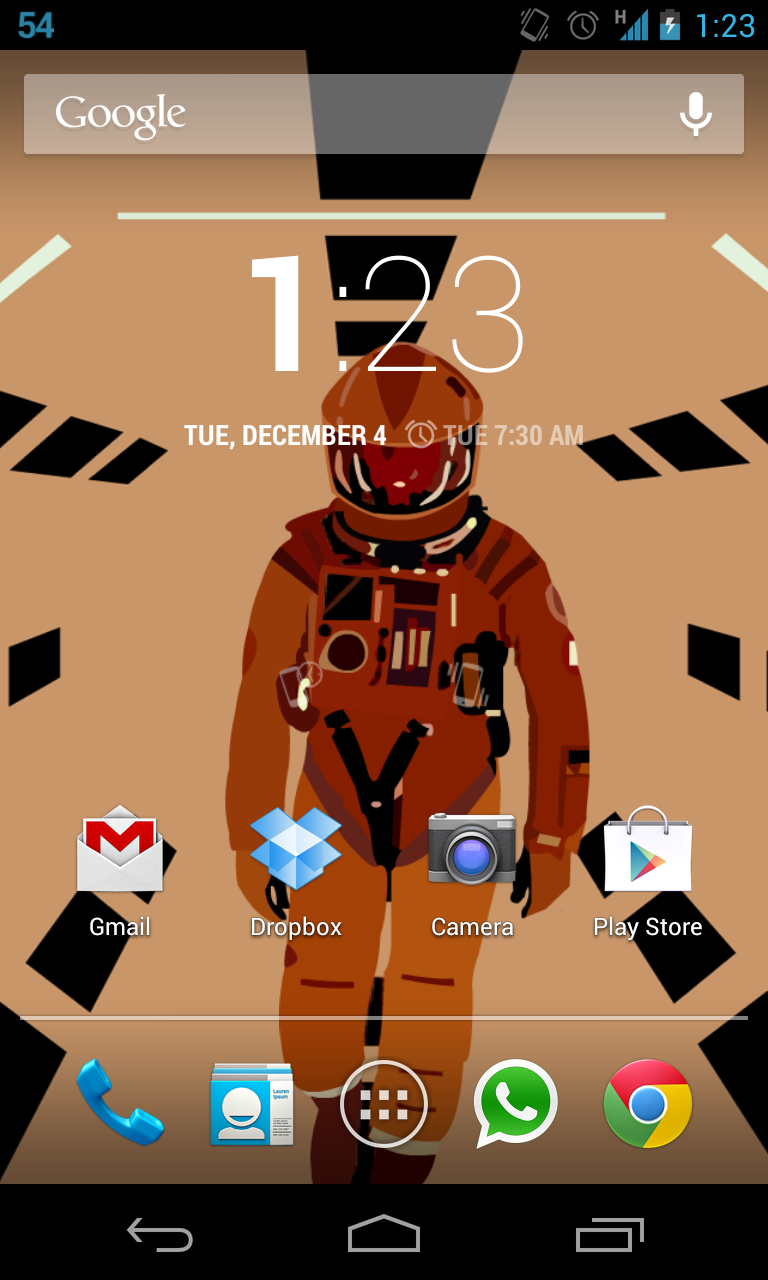Screen dimensions: 768x1280
Task: Open the app drawer
Action: click(x=384, y=1104)
